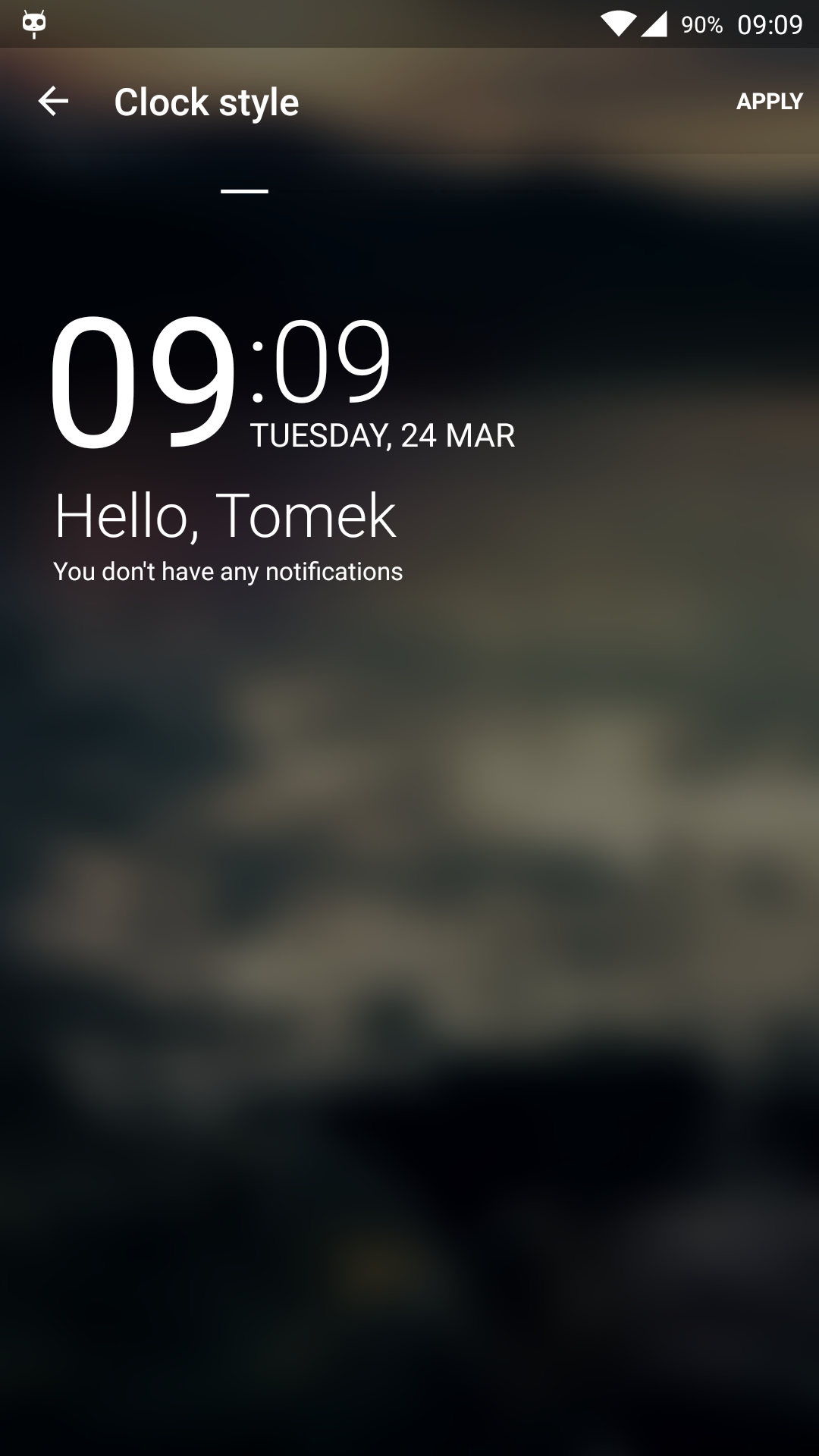
Task: Tap the back arrow to leave Clock style
Action: 53,101
